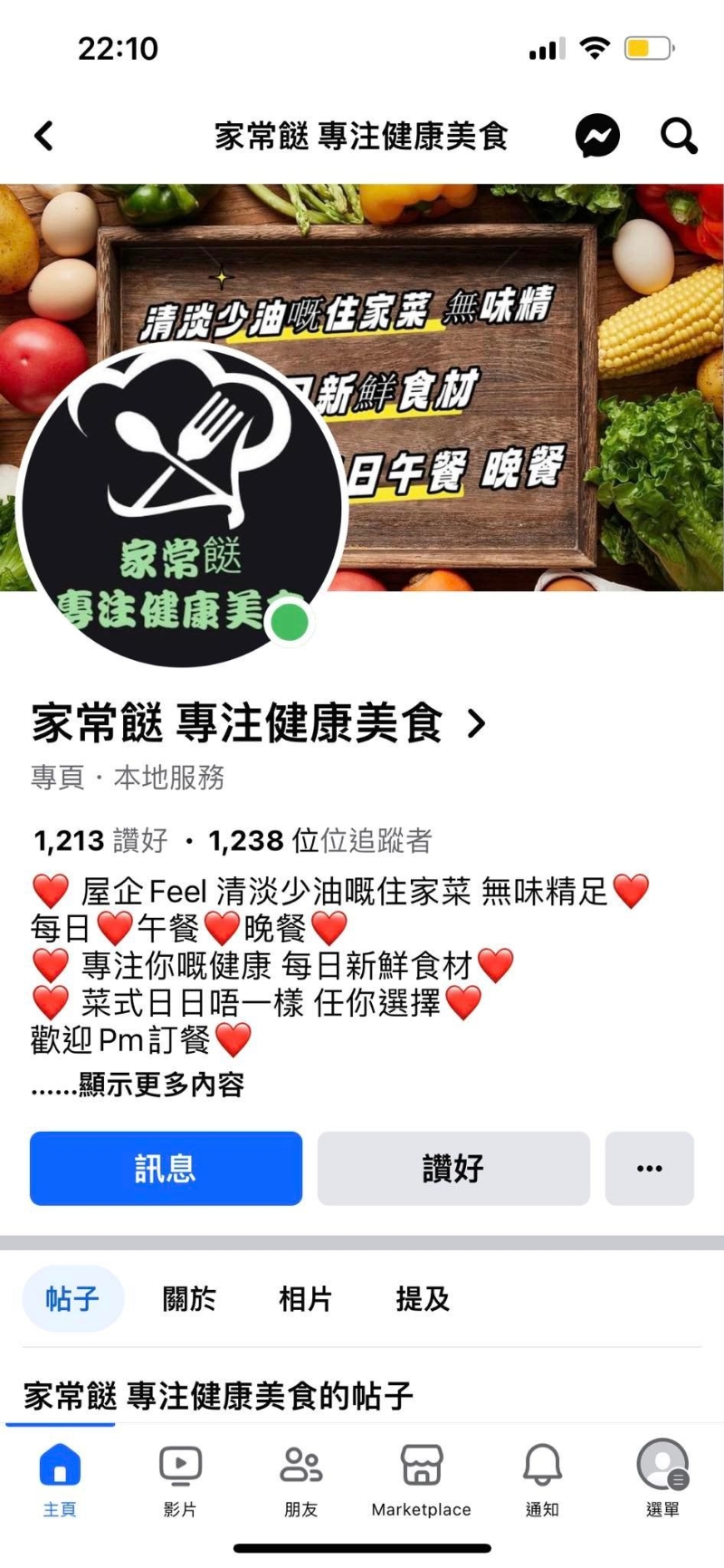Screen dimensions: 724x1568
Task: Toggle like with the 讚好 button
Action: [453, 1169]
